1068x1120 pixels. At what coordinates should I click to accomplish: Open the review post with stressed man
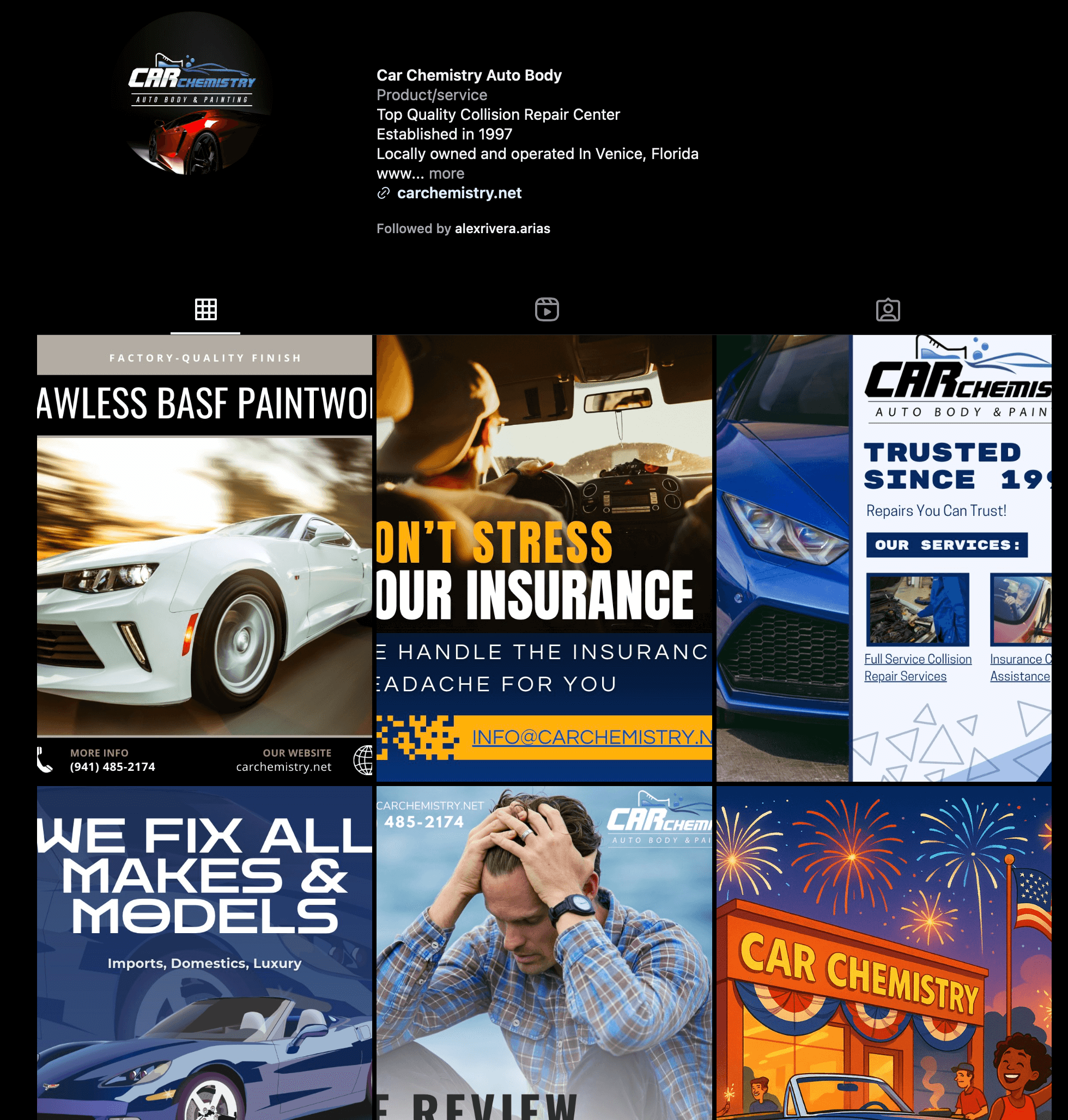(x=544, y=953)
